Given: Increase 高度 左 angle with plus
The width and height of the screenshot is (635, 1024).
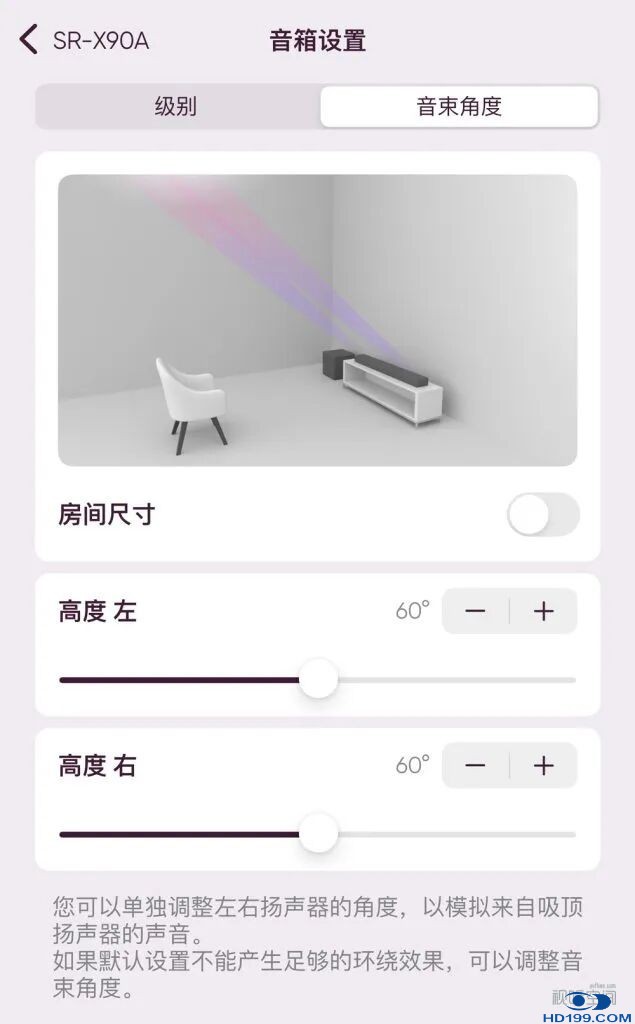Looking at the screenshot, I should 544,612.
